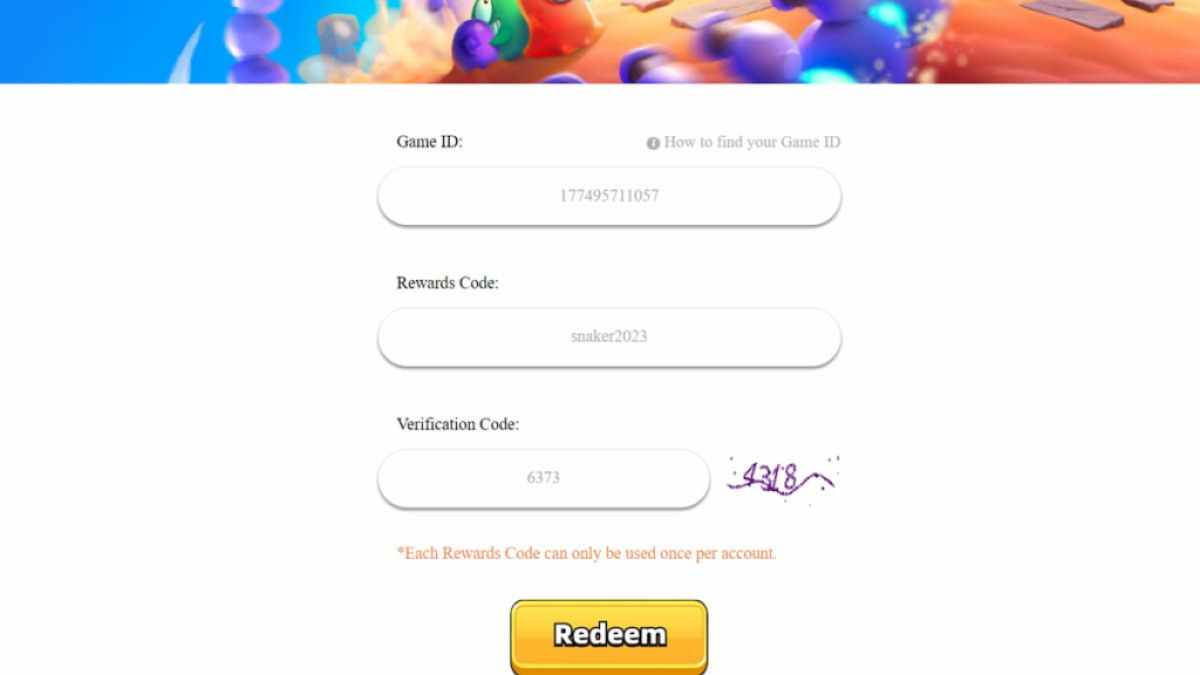Focus the Rewards Code text field
Viewport: 1200px width, 675px height.
pos(609,337)
